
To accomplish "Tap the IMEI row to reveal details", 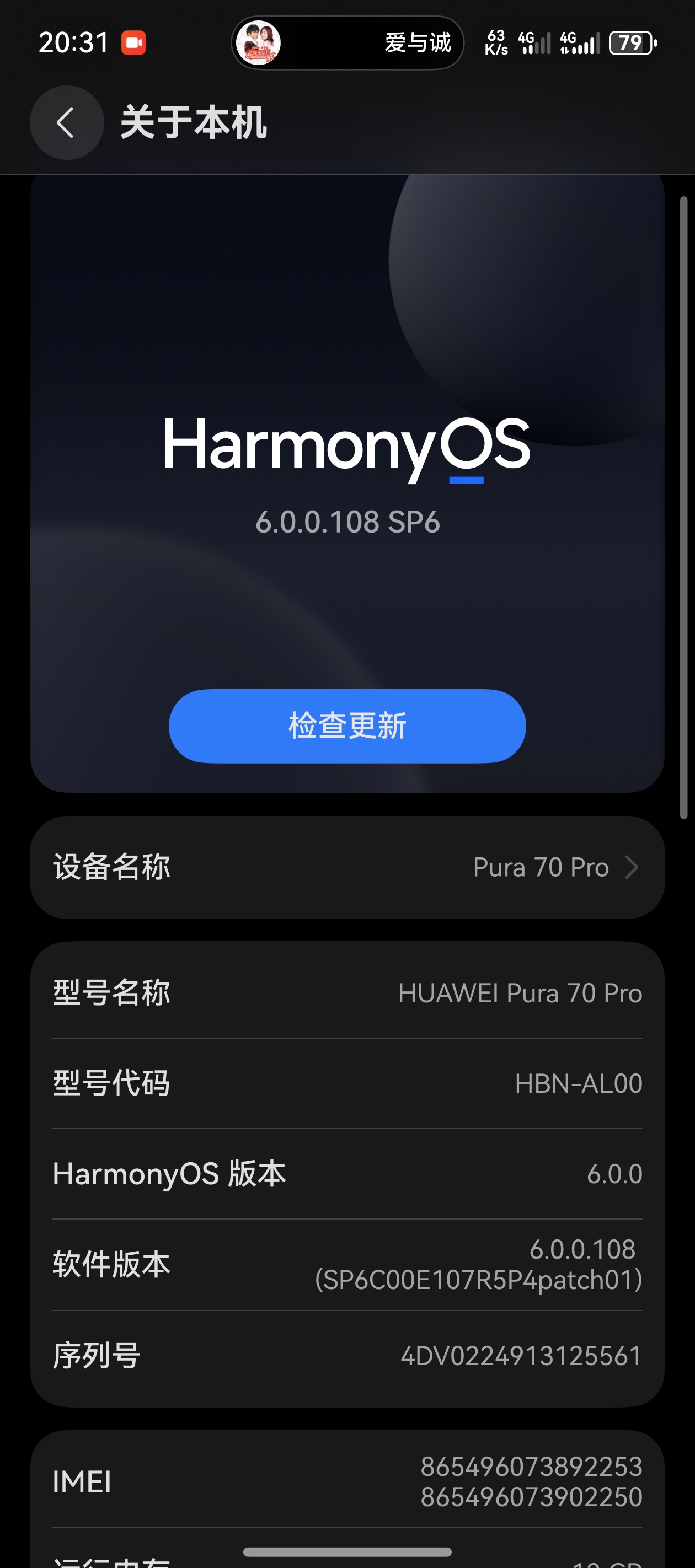I will click(347, 1484).
